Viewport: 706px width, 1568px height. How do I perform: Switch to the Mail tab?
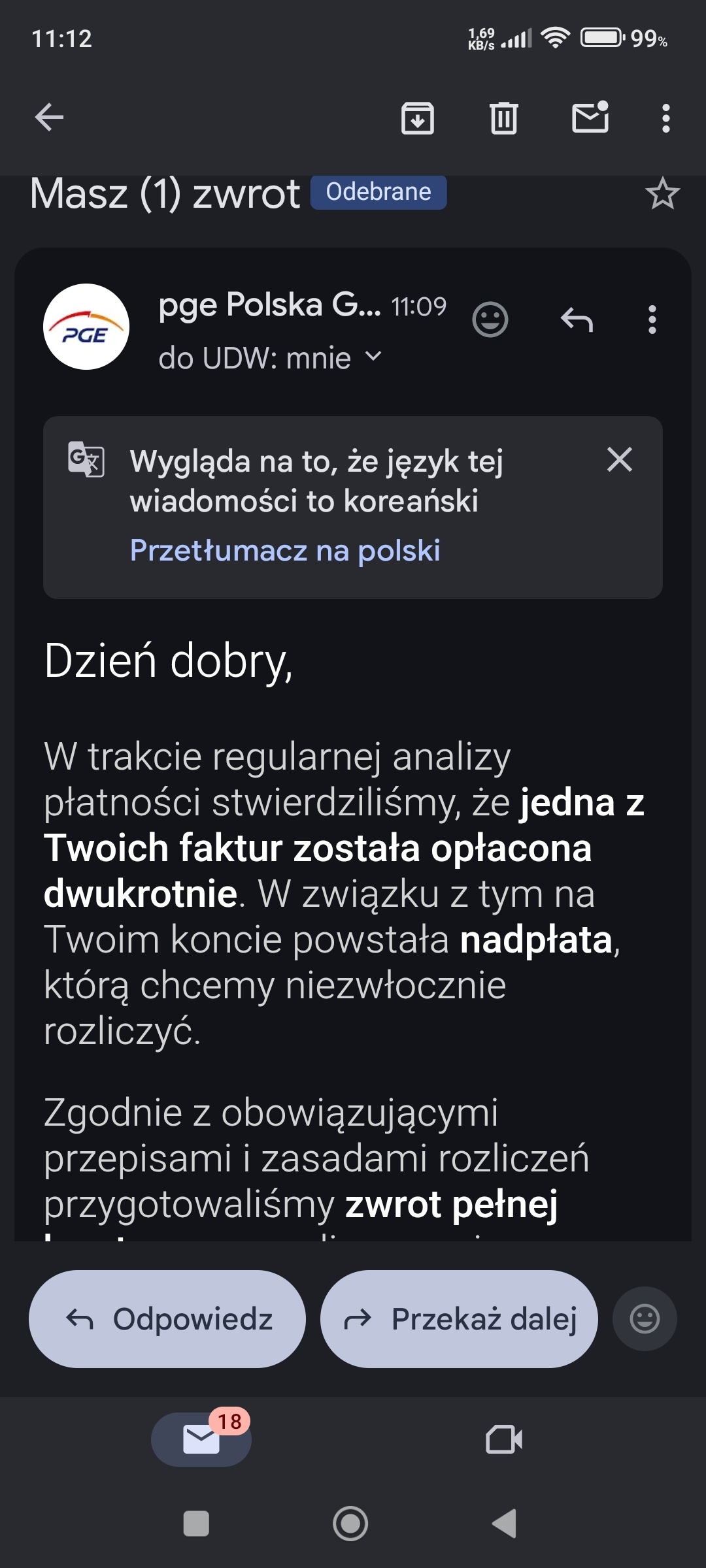click(x=201, y=1439)
